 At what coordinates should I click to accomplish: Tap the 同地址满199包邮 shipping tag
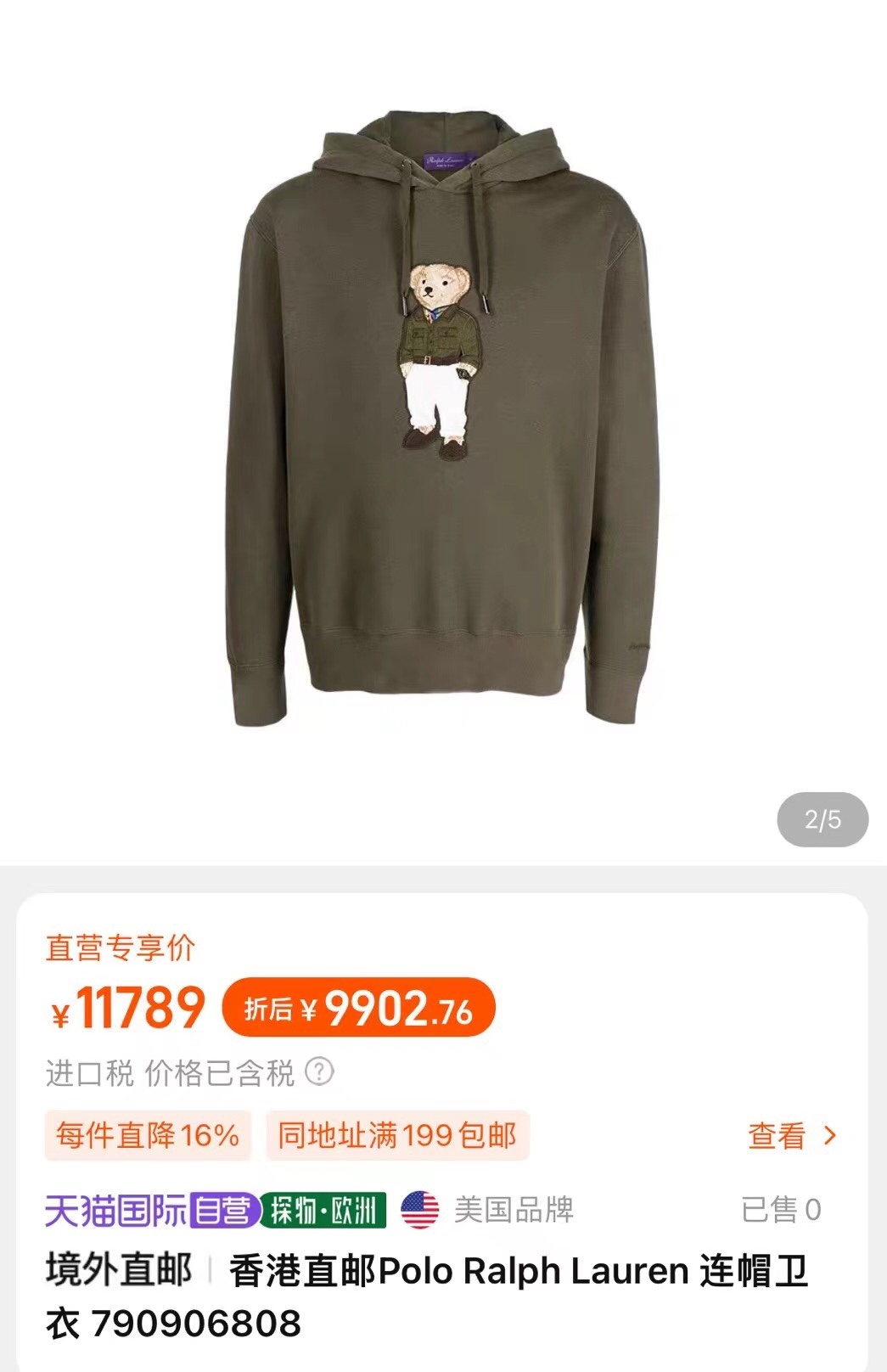point(397,1135)
